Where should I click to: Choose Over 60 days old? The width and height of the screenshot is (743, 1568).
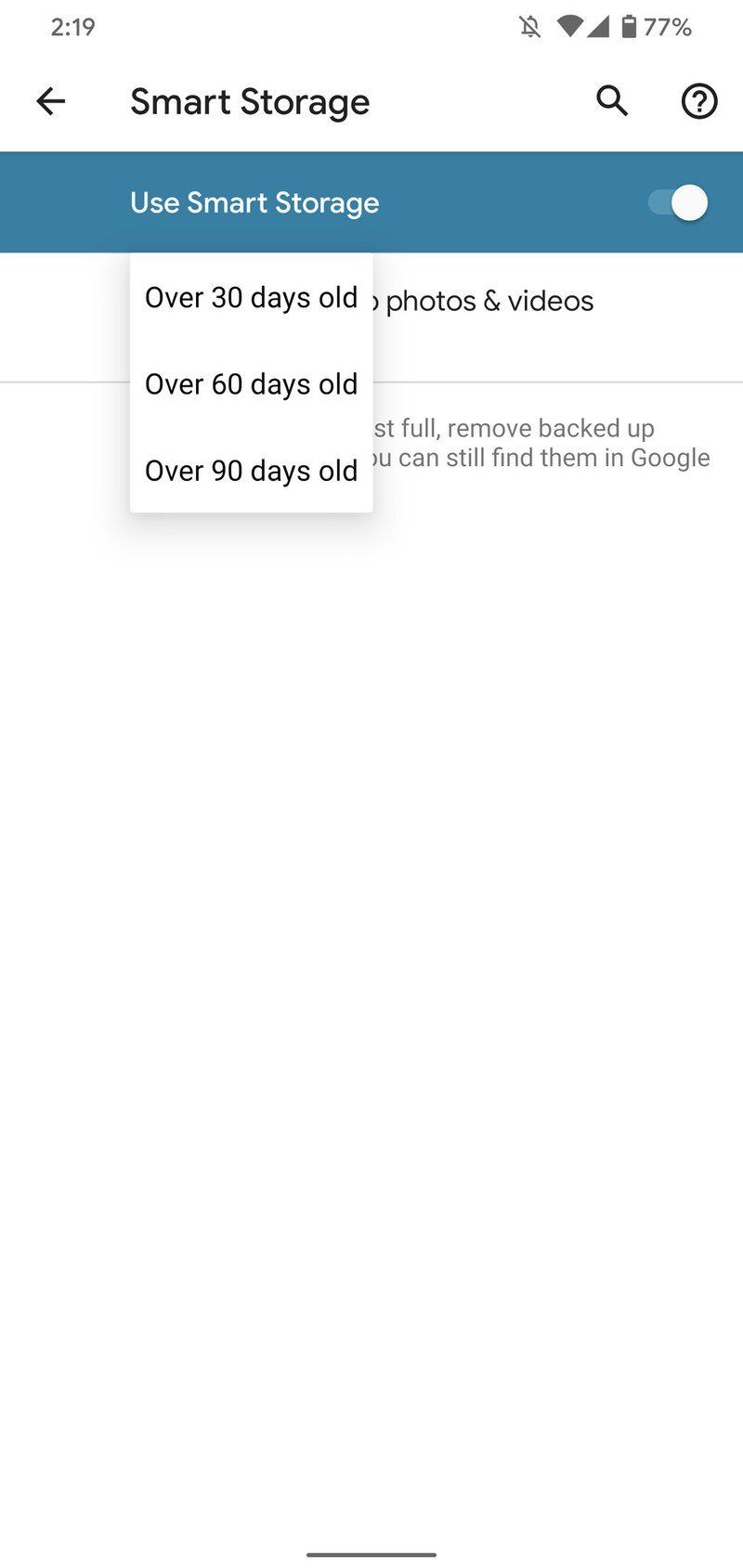(251, 384)
